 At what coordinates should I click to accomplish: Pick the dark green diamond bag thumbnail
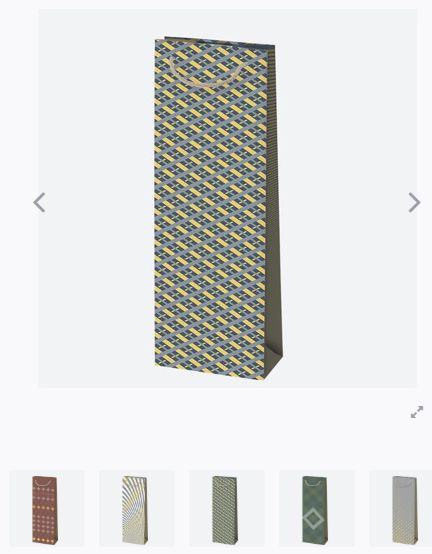pyautogui.click(x=316, y=508)
